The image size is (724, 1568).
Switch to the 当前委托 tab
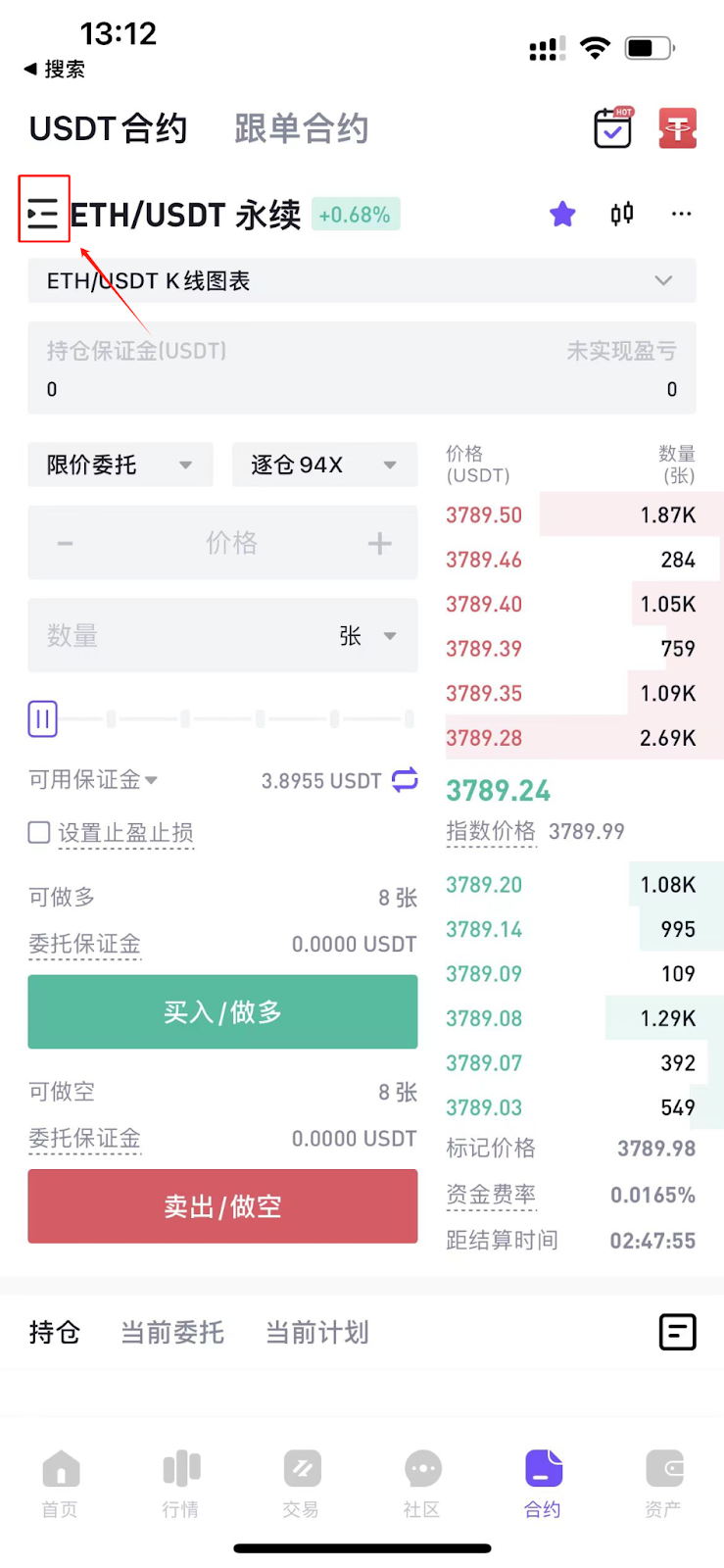[x=172, y=1333]
